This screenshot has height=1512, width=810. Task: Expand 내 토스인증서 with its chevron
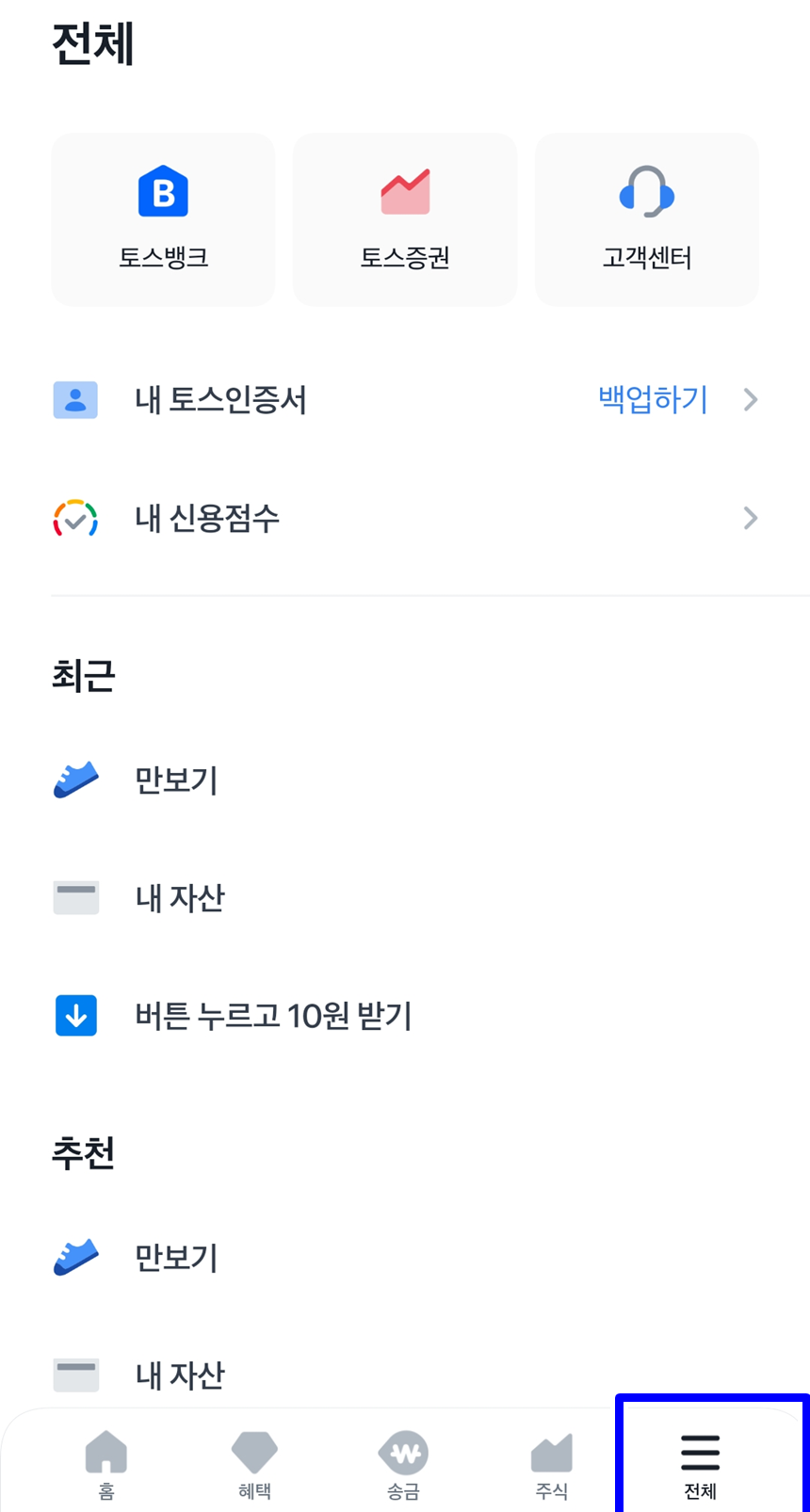750,399
